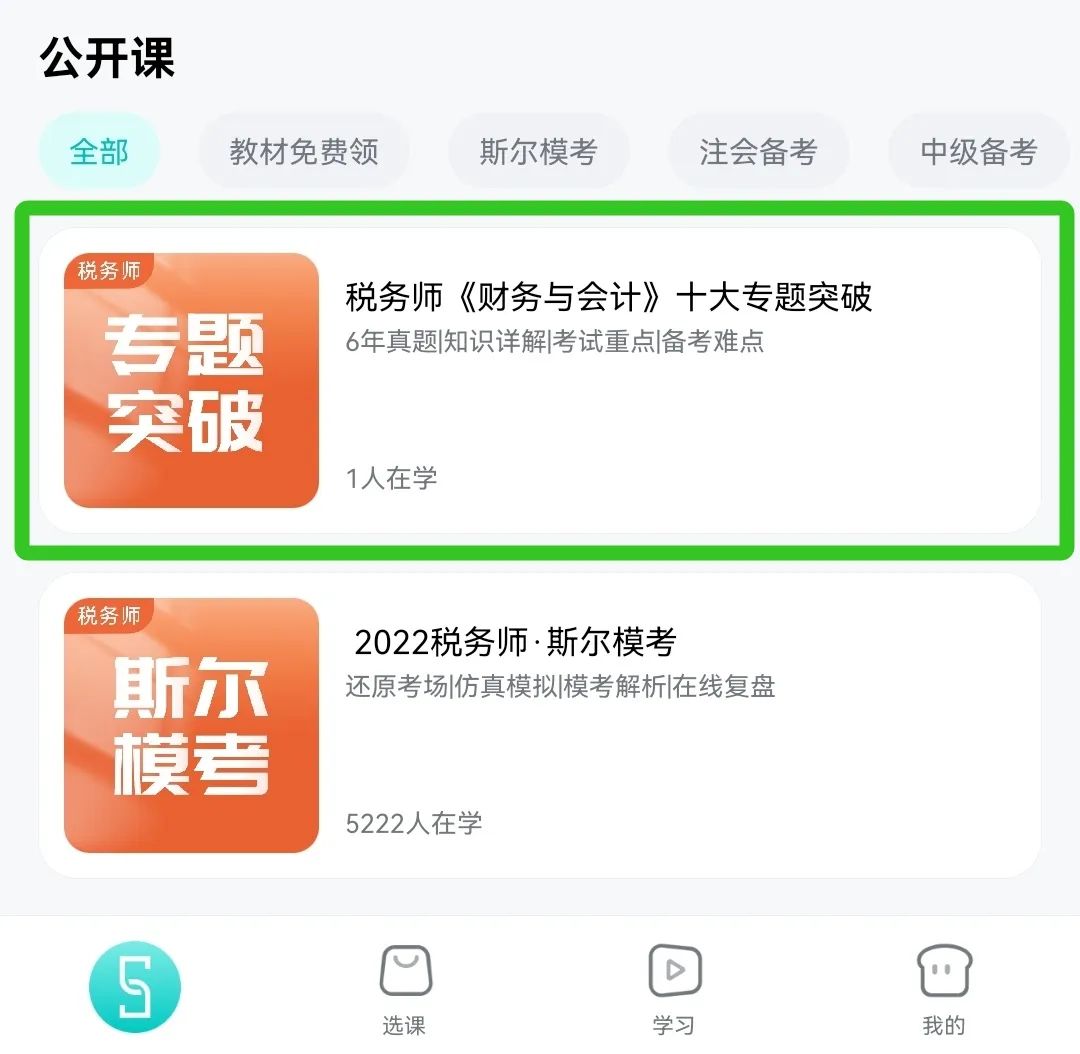Filter courses by 注会备考
Image resolution: width=1080 pixels, height=1054 pixels.
point(758,152)
